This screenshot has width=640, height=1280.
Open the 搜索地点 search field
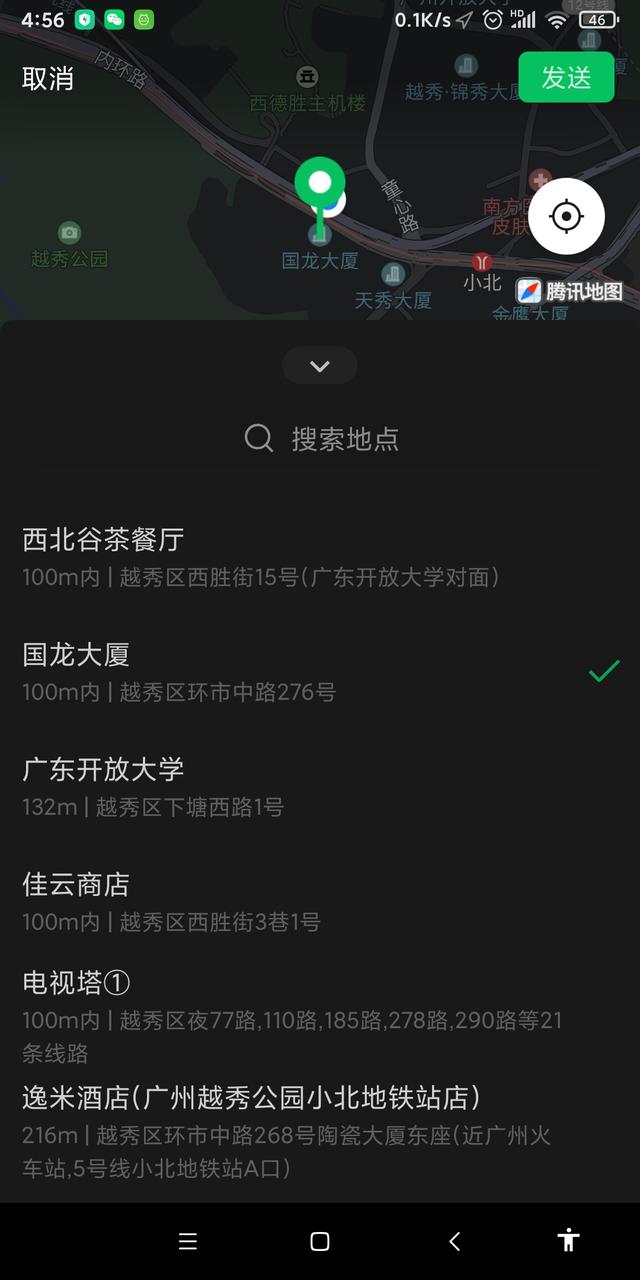[x=320, y=439]
